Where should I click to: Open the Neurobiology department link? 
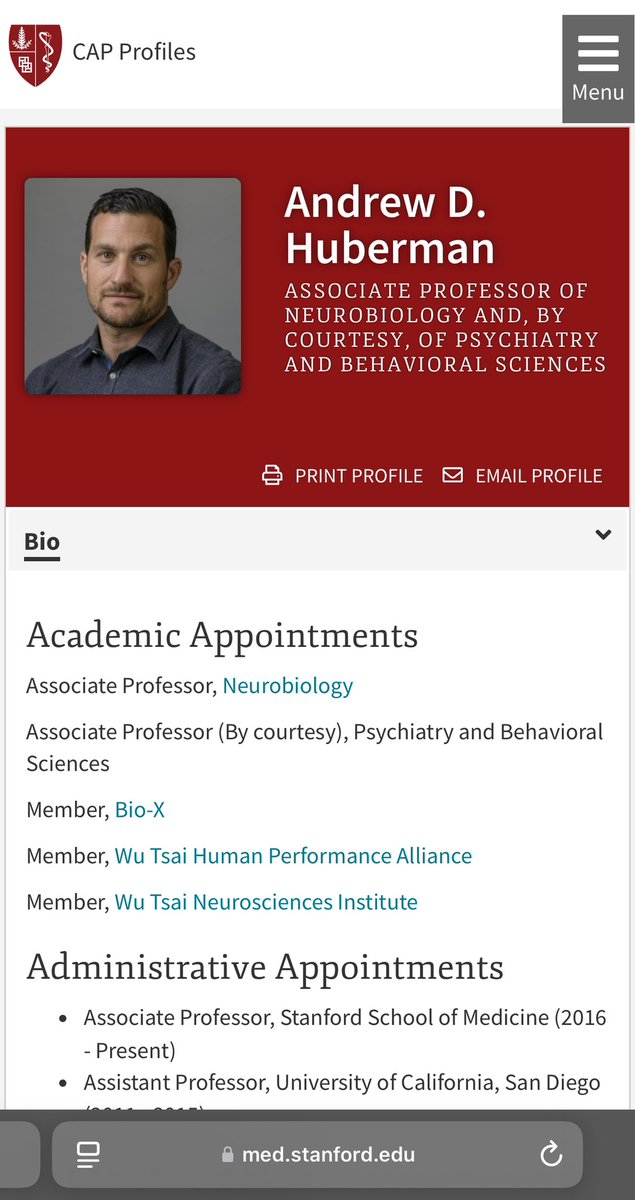(288, 686)
